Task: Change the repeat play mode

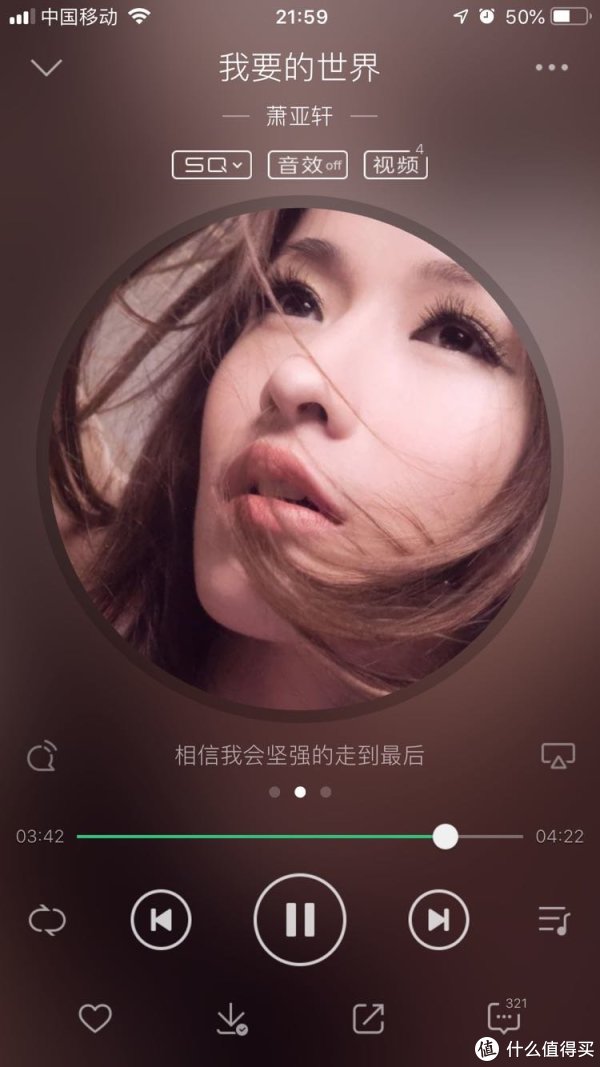Action: coord(47,920)
